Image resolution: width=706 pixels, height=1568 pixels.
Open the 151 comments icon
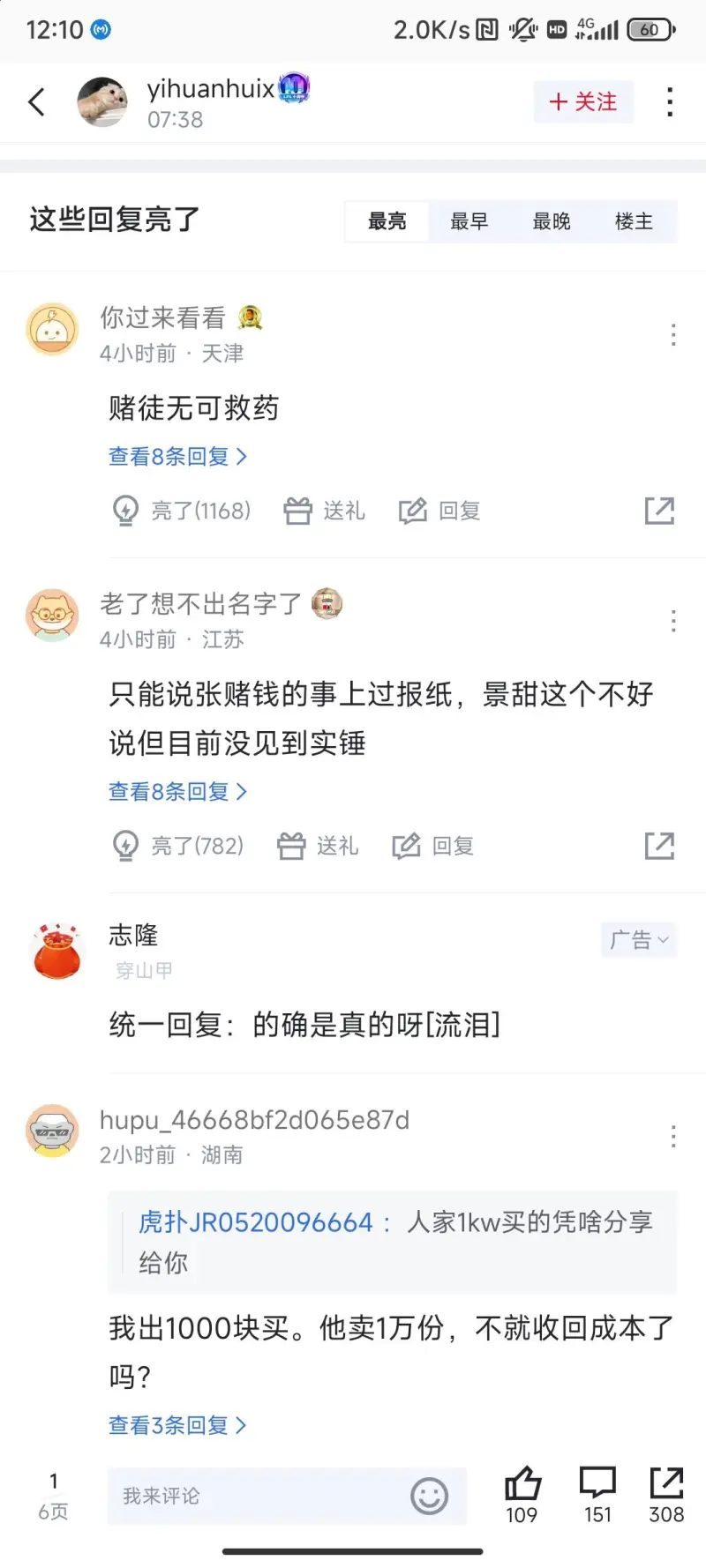point(597,1495)
